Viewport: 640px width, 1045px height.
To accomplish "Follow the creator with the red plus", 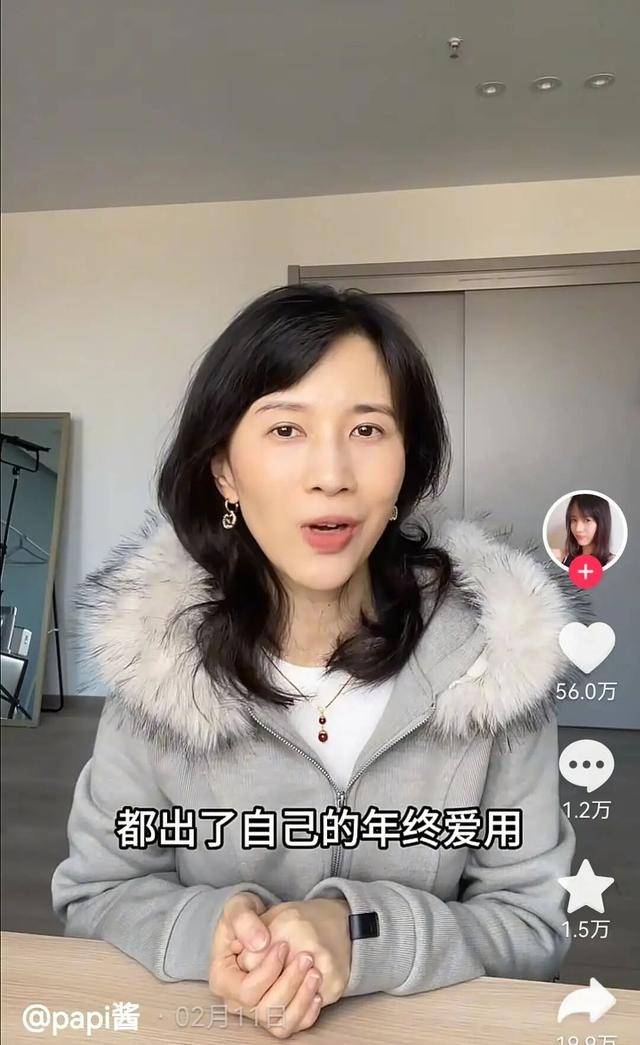I will [586, 572].
